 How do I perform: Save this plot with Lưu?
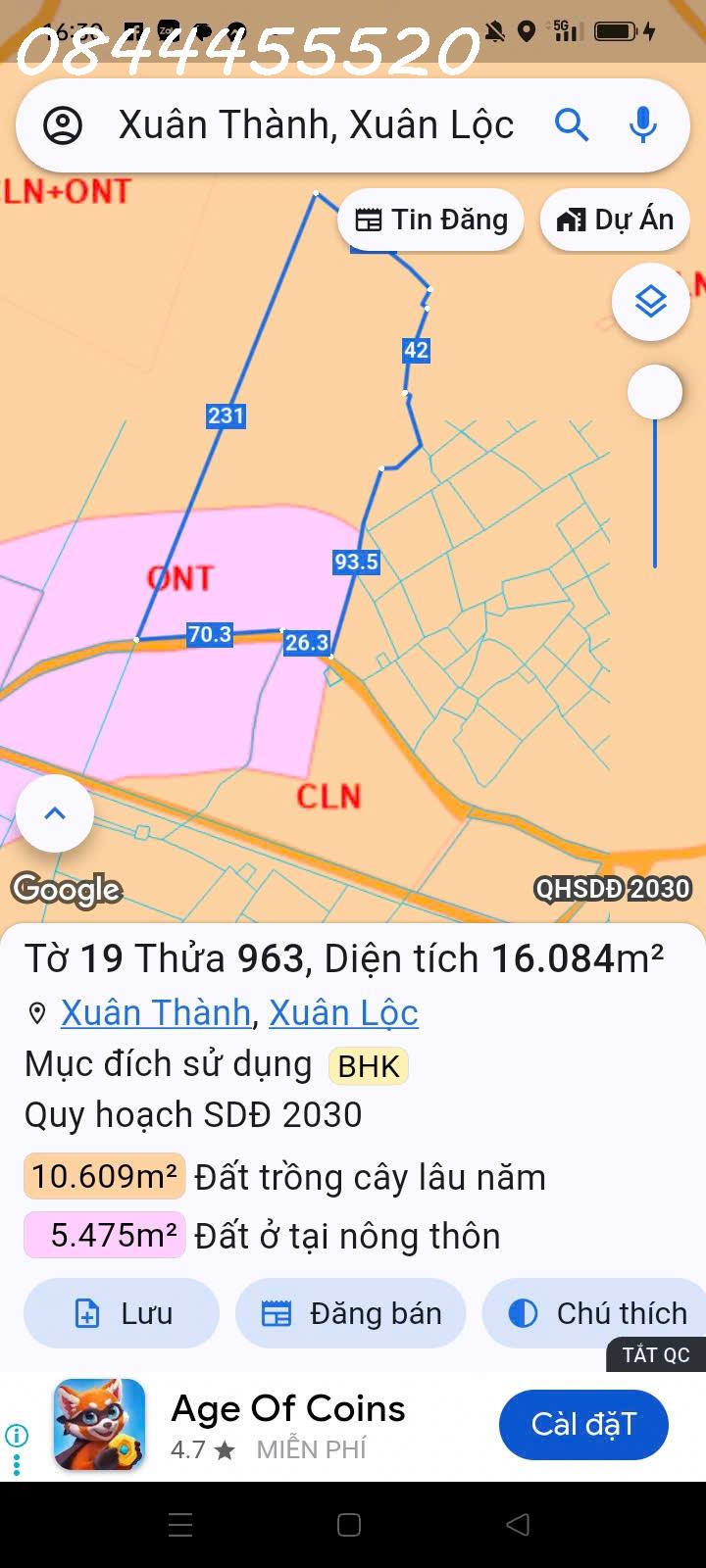122,1313
